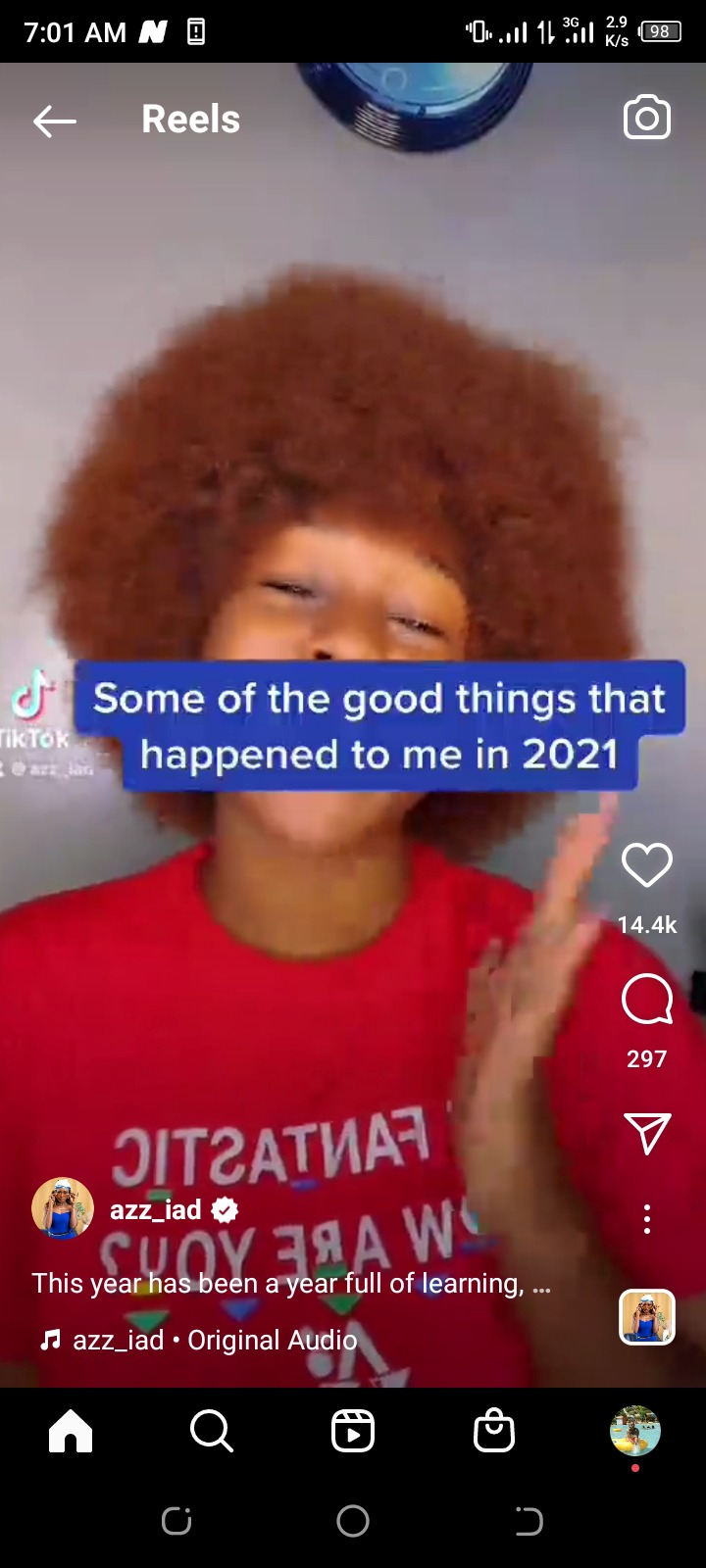Tap the system home button

point(353,1521)
